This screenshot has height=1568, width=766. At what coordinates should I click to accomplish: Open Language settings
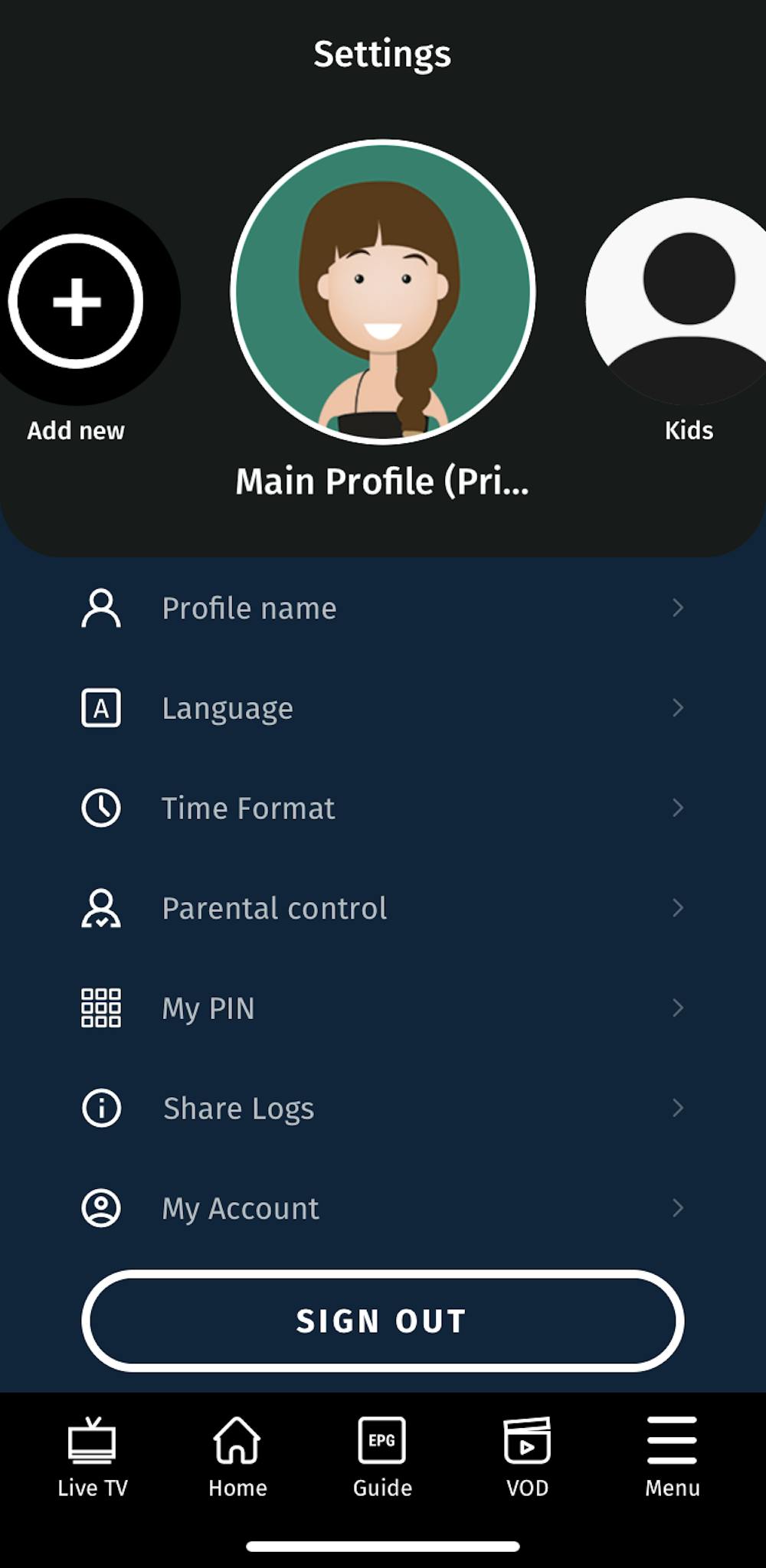(x=382, y=708)
